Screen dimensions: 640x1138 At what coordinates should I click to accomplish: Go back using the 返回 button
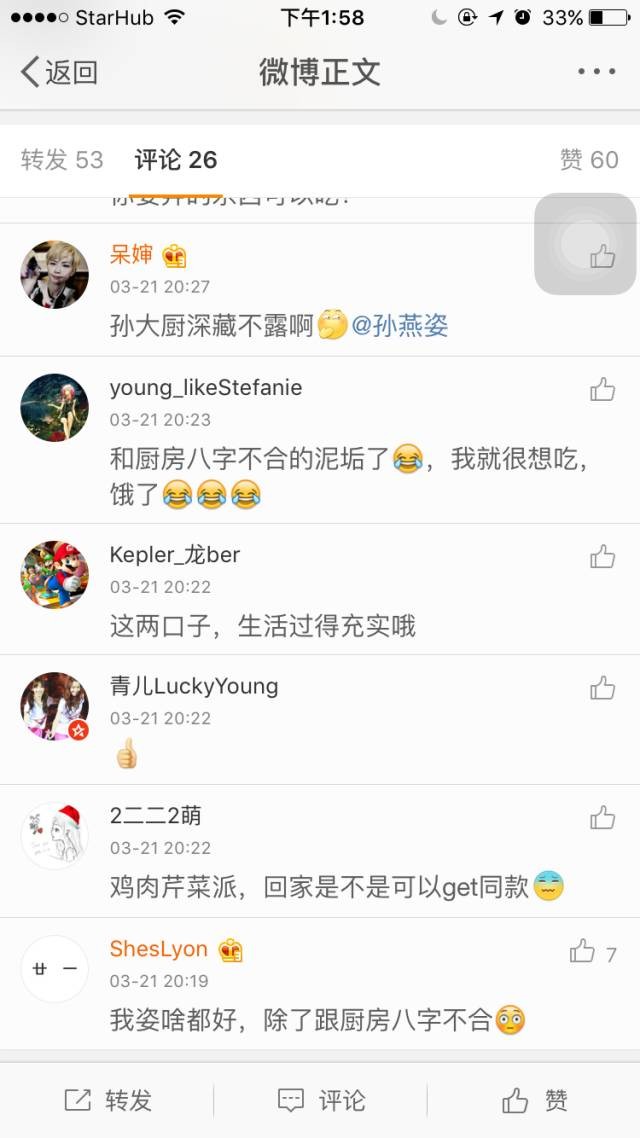[60, 72]
